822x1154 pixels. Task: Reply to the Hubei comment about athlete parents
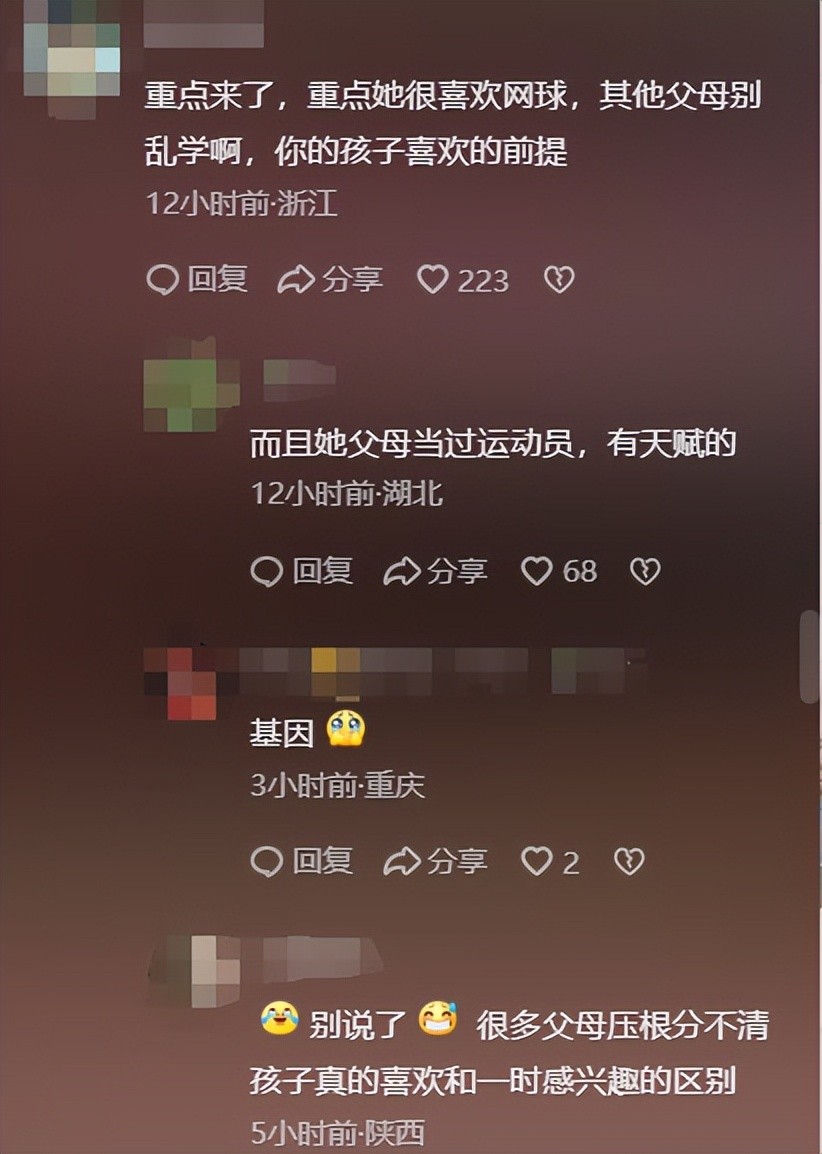point(301,571)
